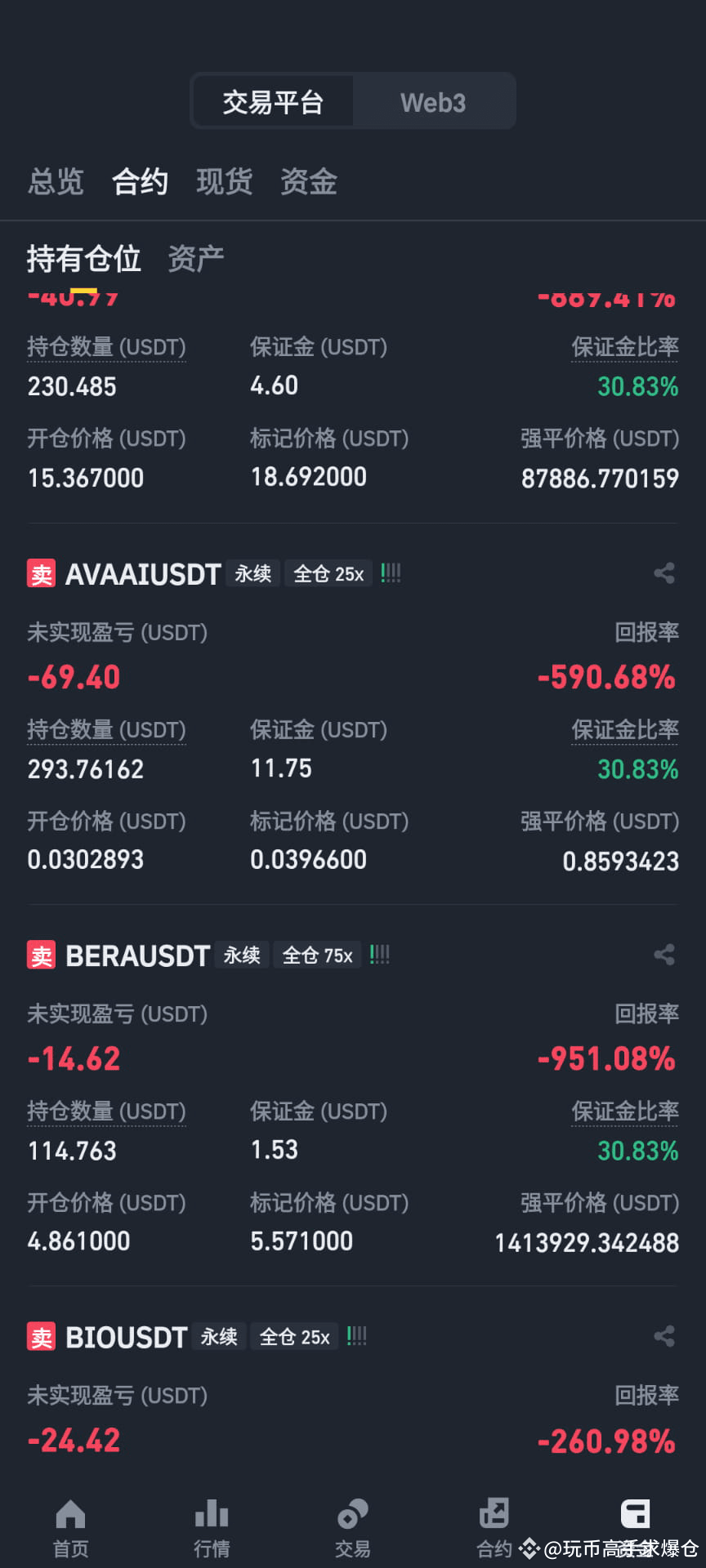Switch to the Web3 tab
706x1568 pixels.
433,101
